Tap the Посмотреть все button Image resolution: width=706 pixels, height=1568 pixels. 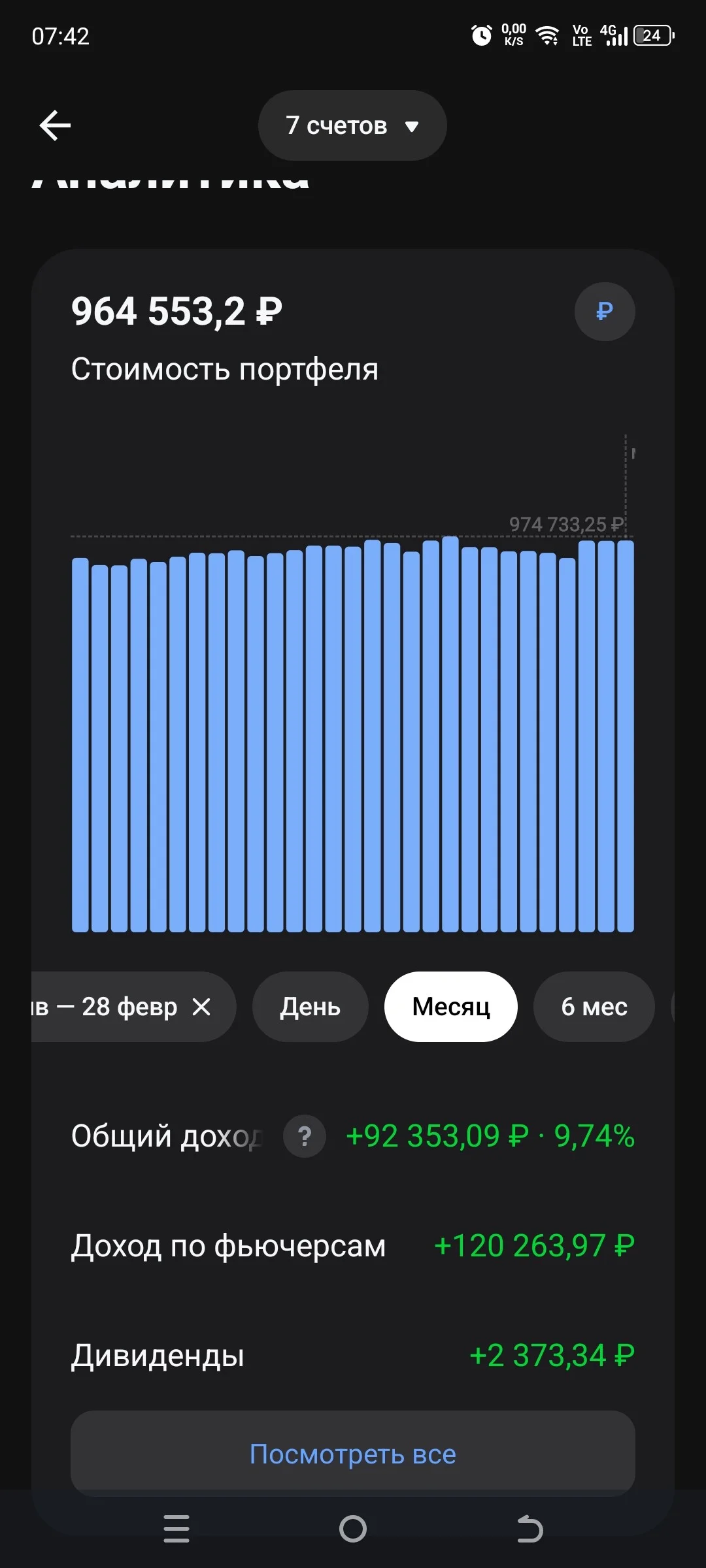click(353, 1454)
